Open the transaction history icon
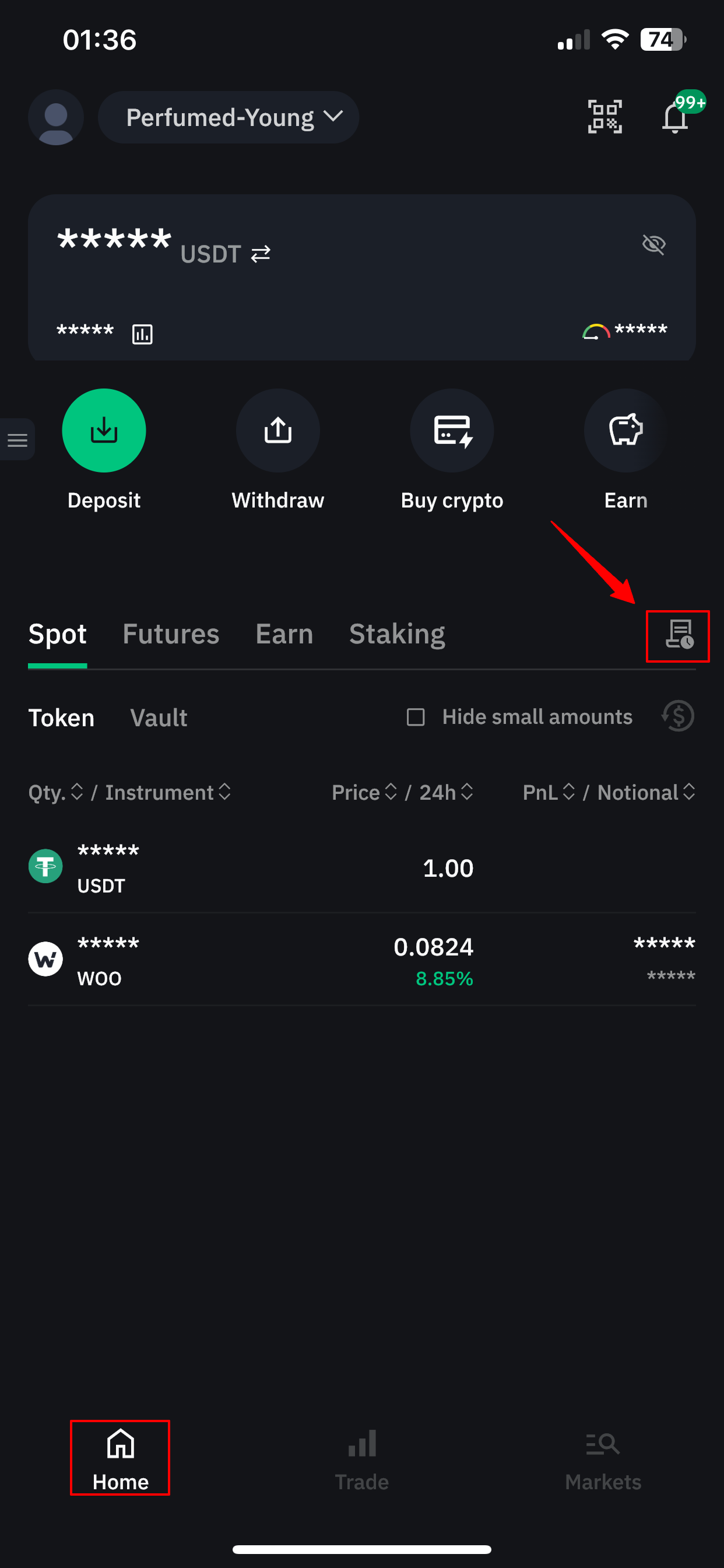Viewport: 724px width, 1568px height. tap(679, 635)
